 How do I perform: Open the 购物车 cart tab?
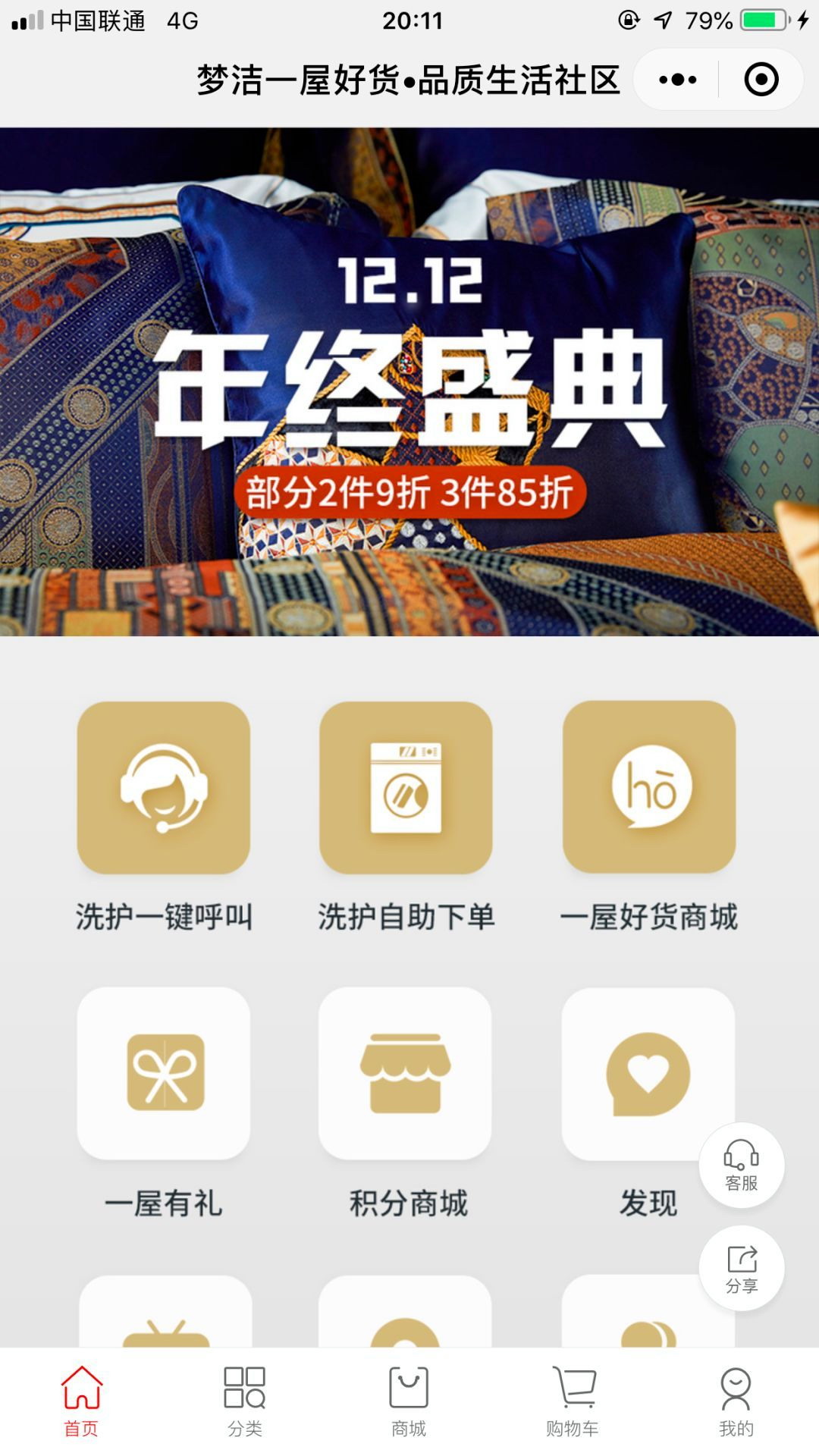point(573,1401)
